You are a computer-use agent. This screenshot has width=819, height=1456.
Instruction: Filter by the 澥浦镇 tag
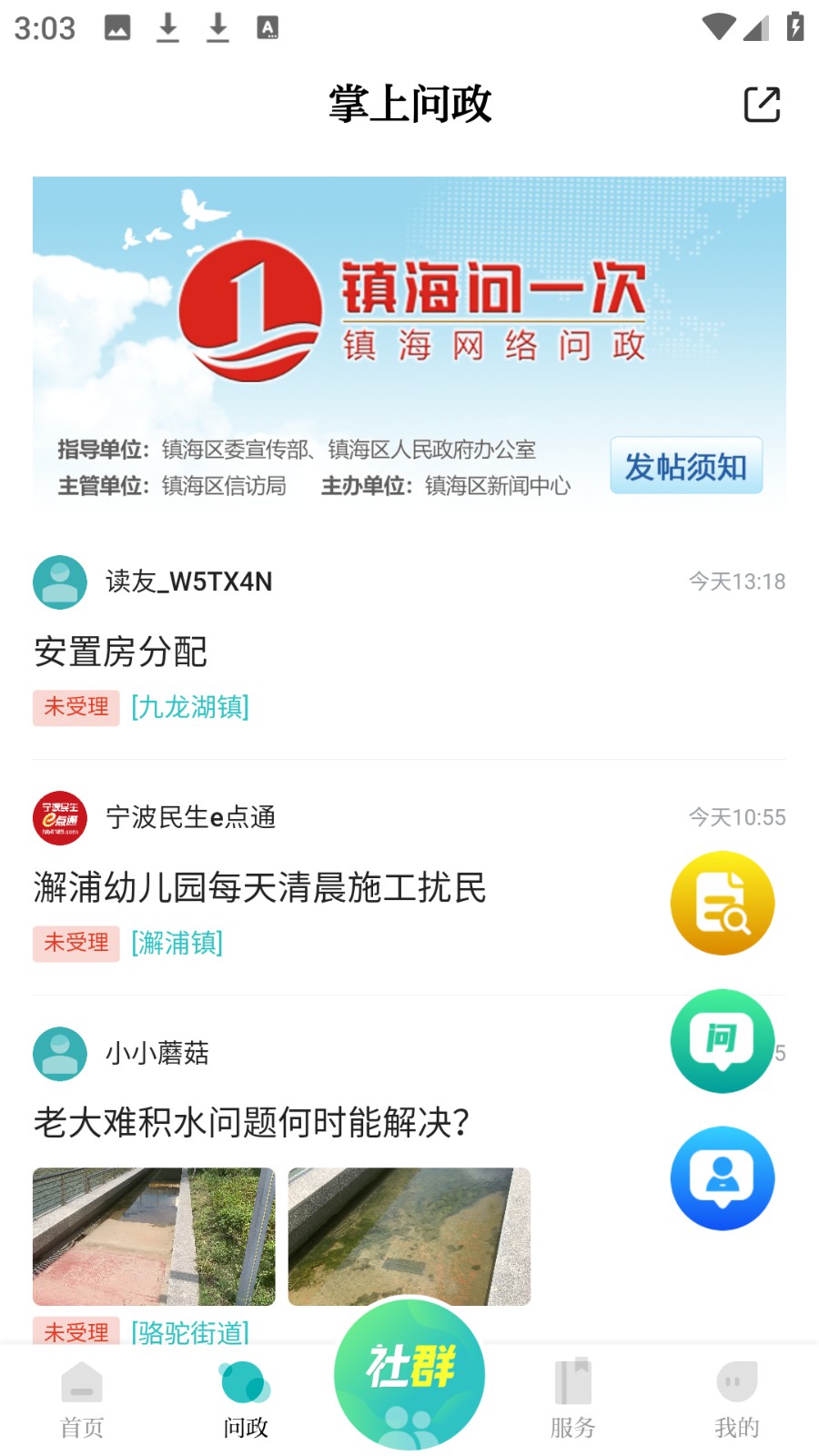point(177,943)
